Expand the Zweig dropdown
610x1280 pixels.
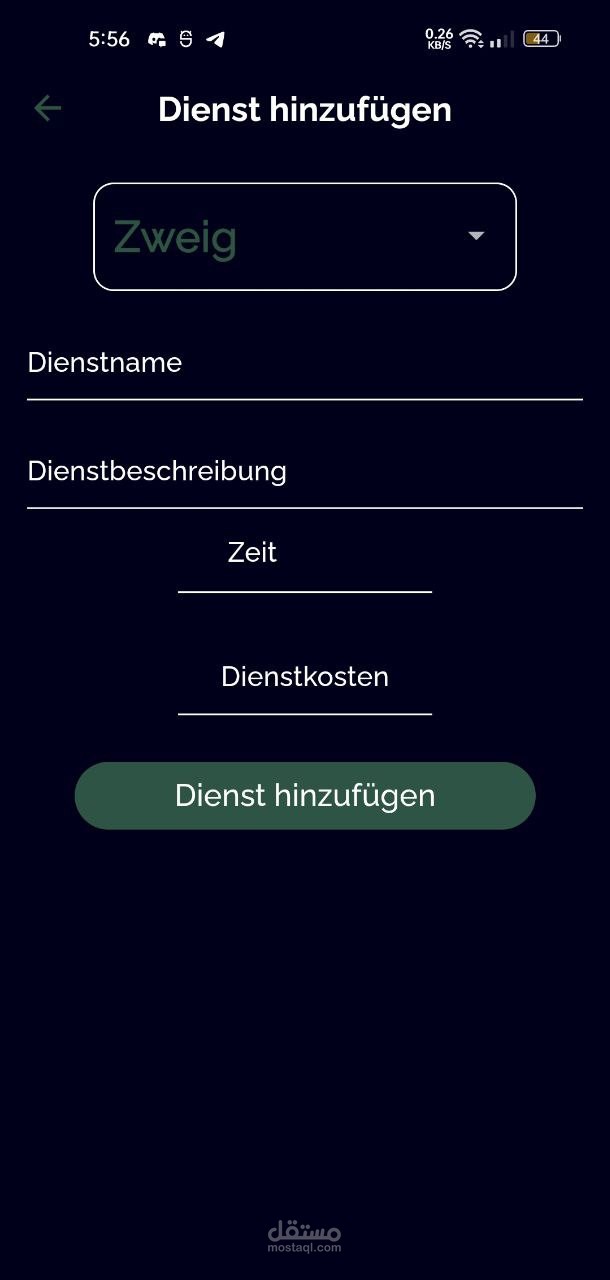tap(305, 237)
